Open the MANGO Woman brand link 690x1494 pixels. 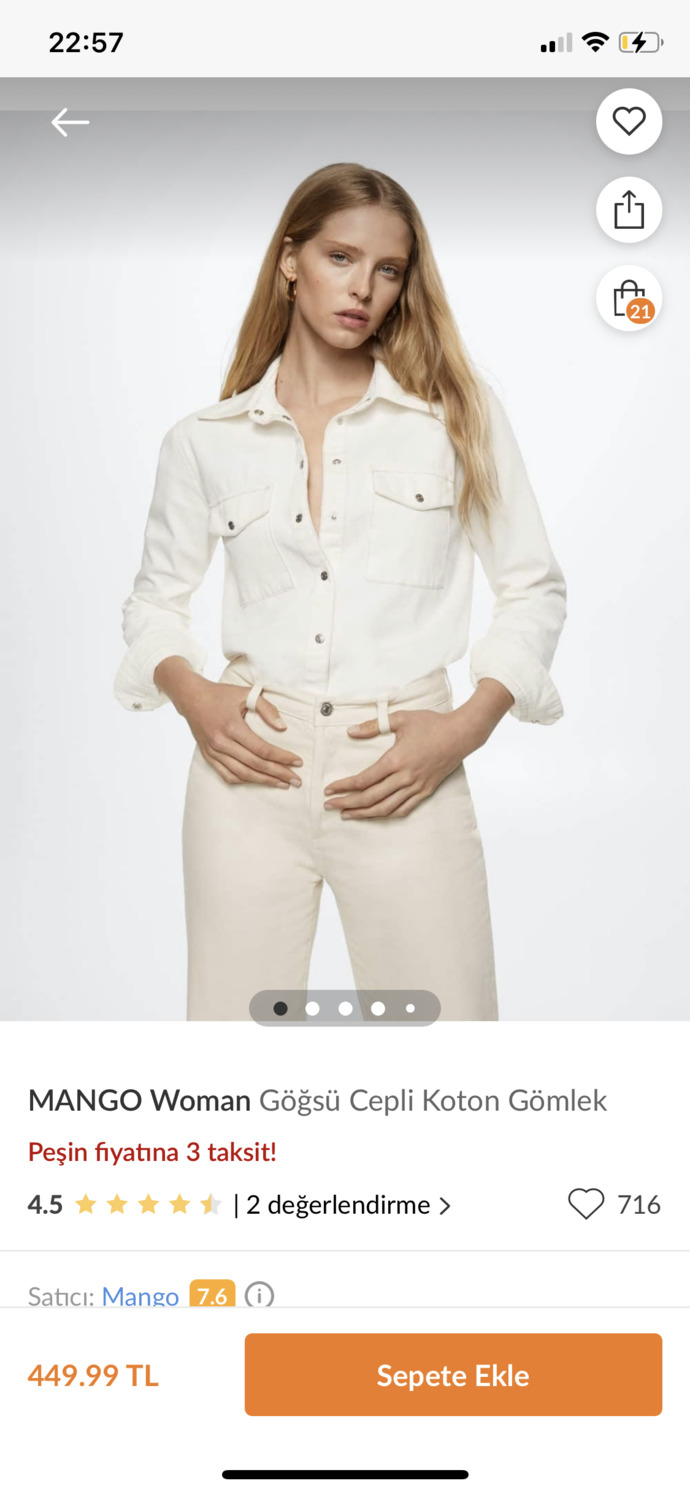pos(139,1101)
